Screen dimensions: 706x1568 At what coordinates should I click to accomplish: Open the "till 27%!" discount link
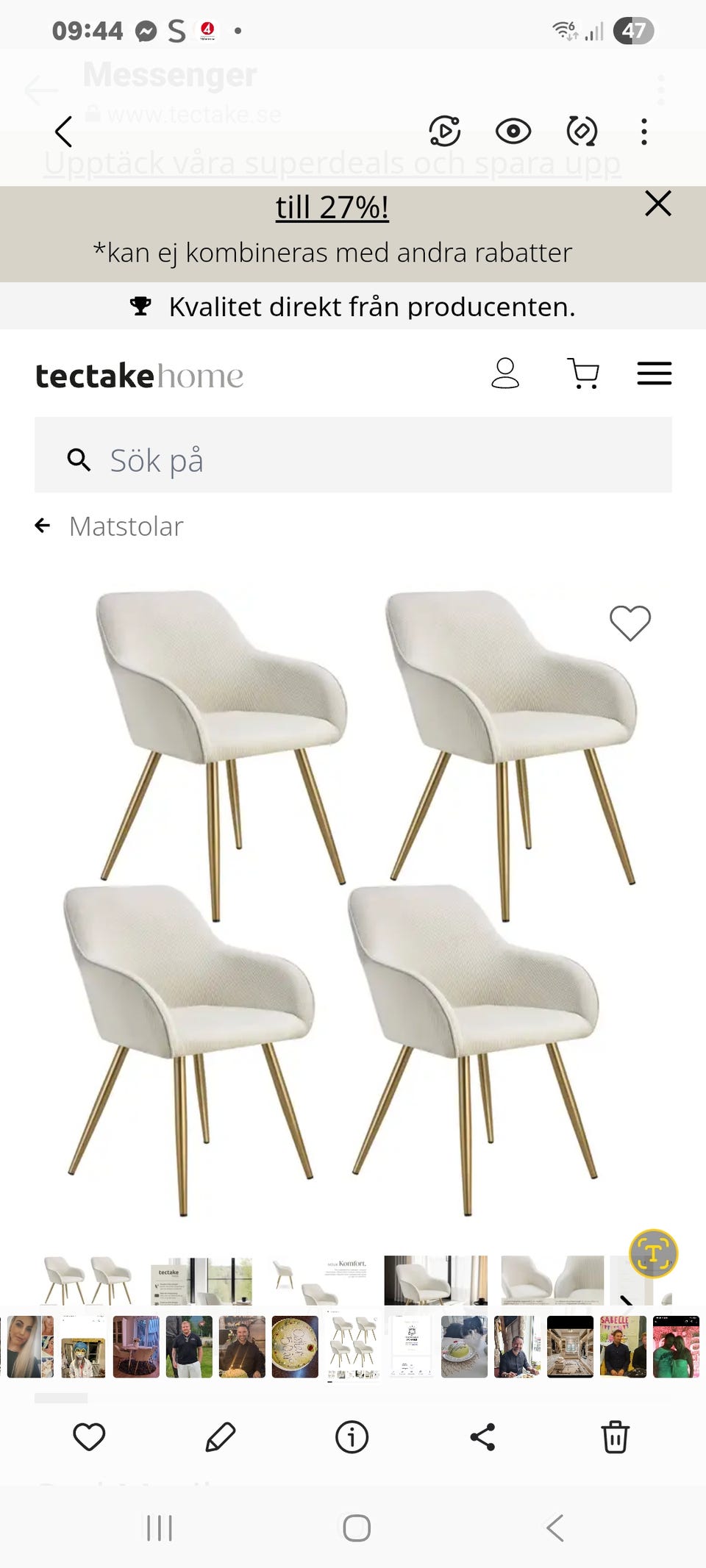pos(333,207)
